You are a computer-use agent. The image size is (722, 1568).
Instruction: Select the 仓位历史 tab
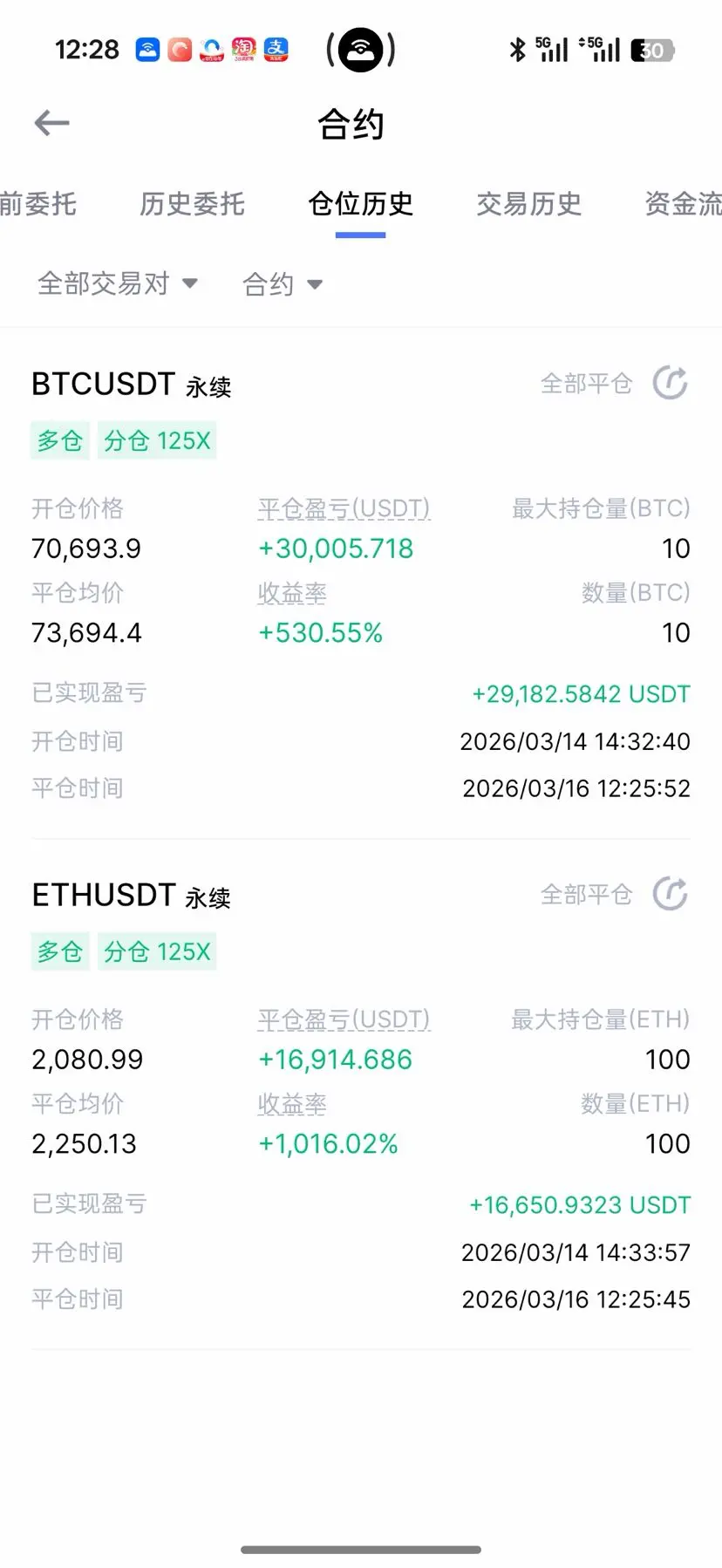coord(360,204)
